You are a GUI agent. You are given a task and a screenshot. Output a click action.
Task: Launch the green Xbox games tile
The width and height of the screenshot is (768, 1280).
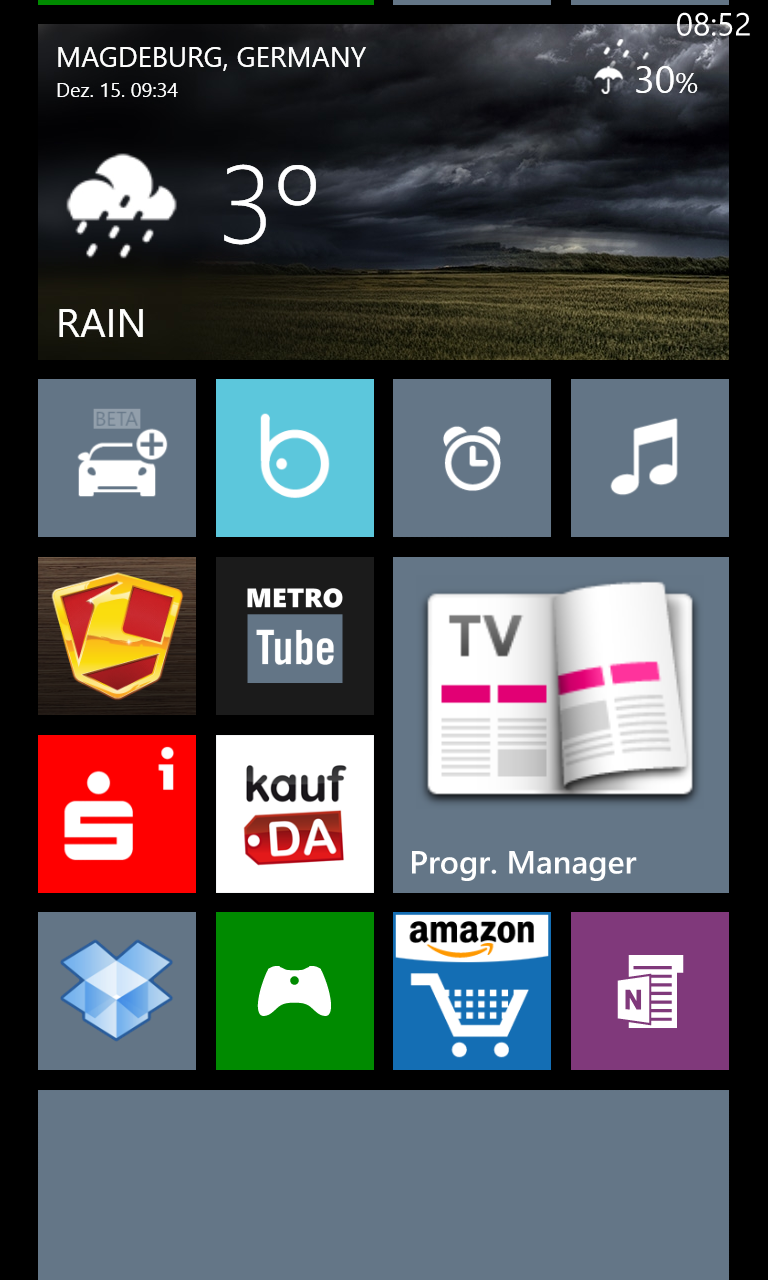(x=295, y=991)
